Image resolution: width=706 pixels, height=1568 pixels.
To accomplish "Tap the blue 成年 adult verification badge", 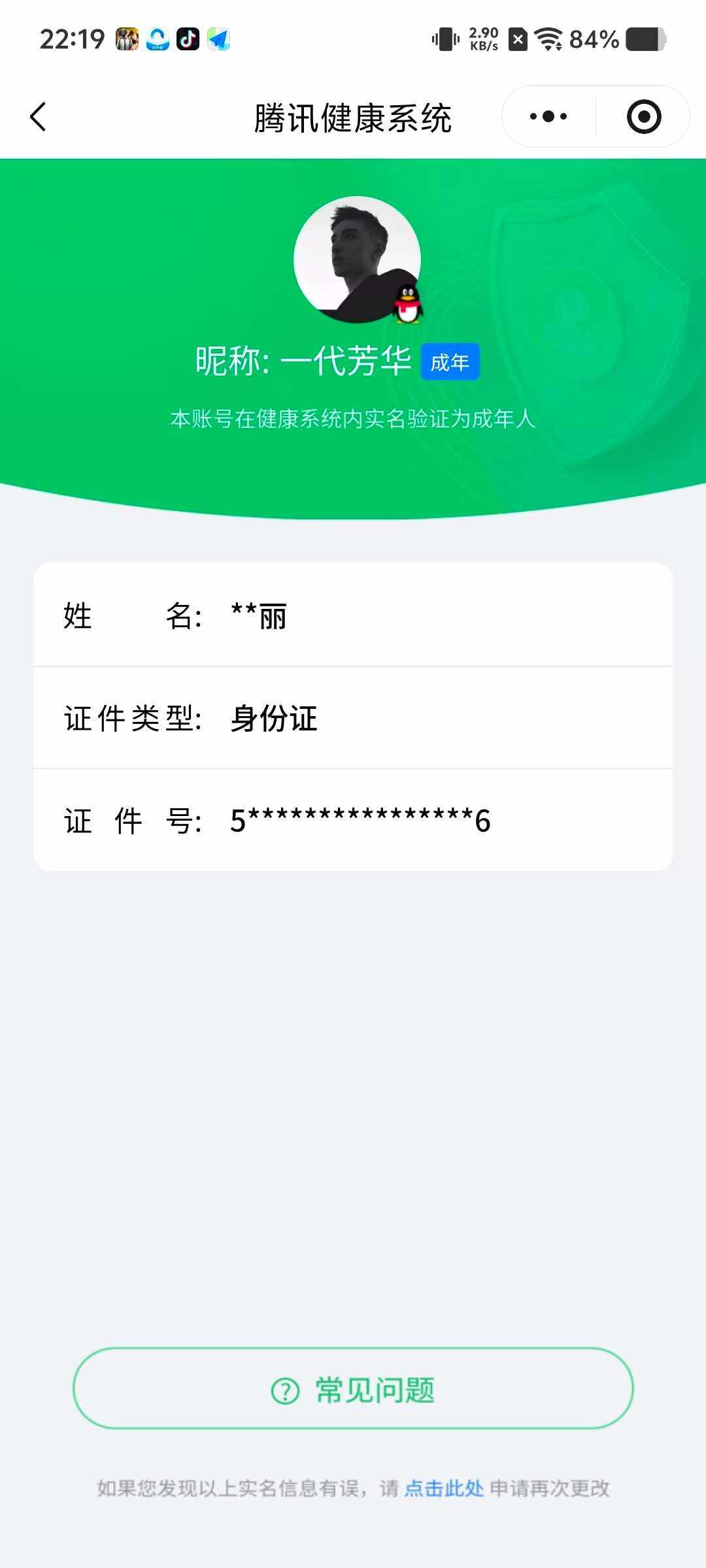I will tap(450, 362).
